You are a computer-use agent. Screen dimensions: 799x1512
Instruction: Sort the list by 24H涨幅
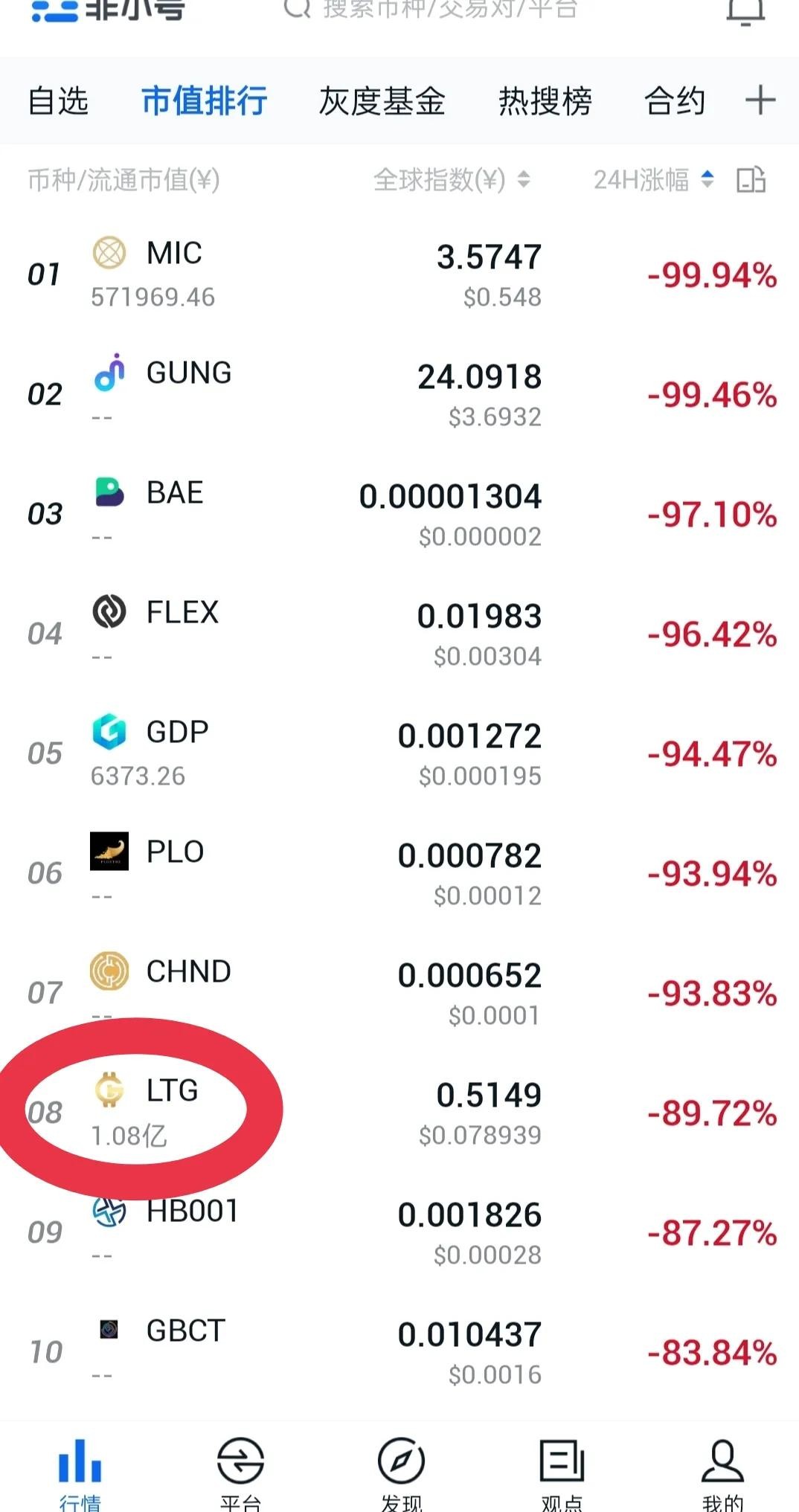pyautogui.click(x=652, y=180)
